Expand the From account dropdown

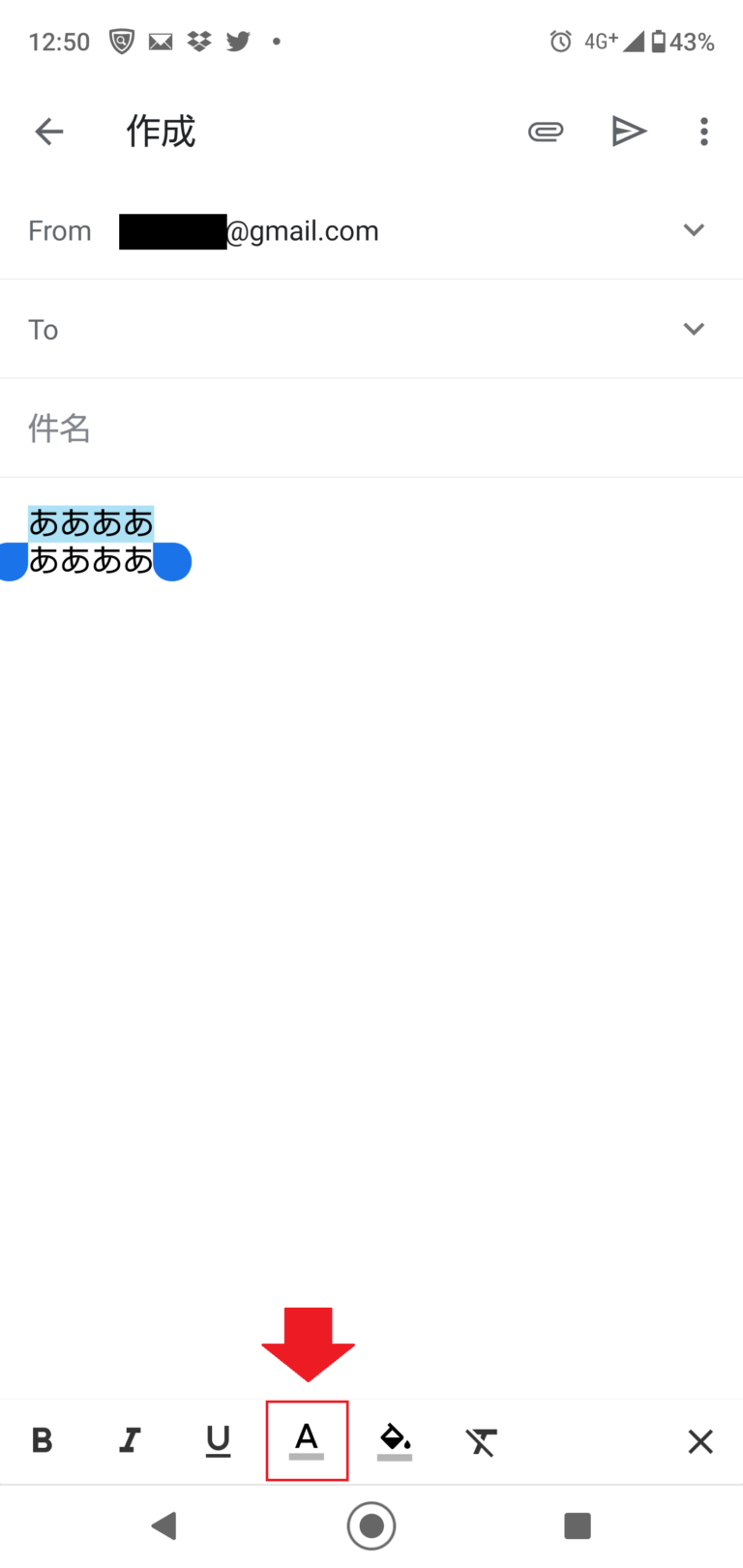(x=694, y=230)
